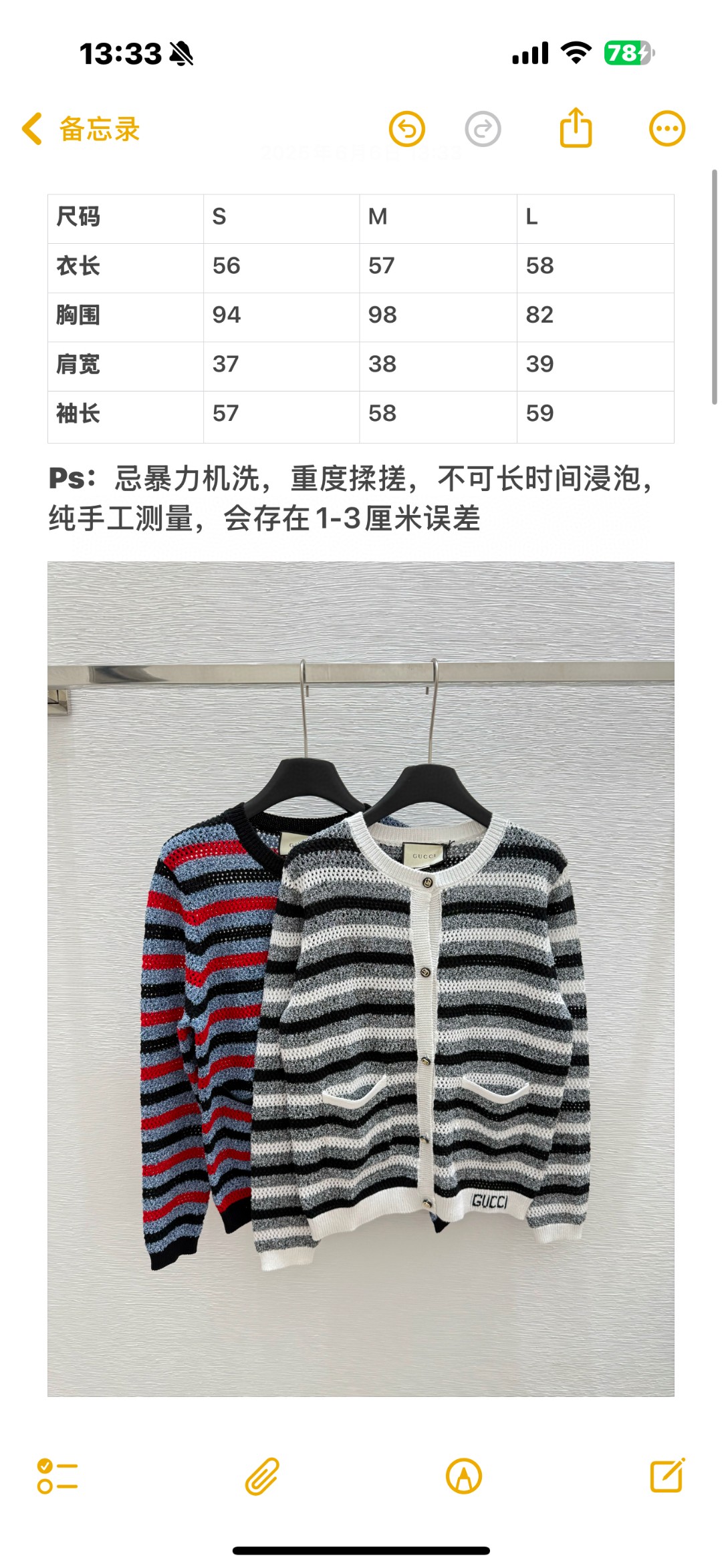This screenshot has width=722, height=1568.
Task: Compose a new note
Action: pyautogui.click(x=667, y=1476)
